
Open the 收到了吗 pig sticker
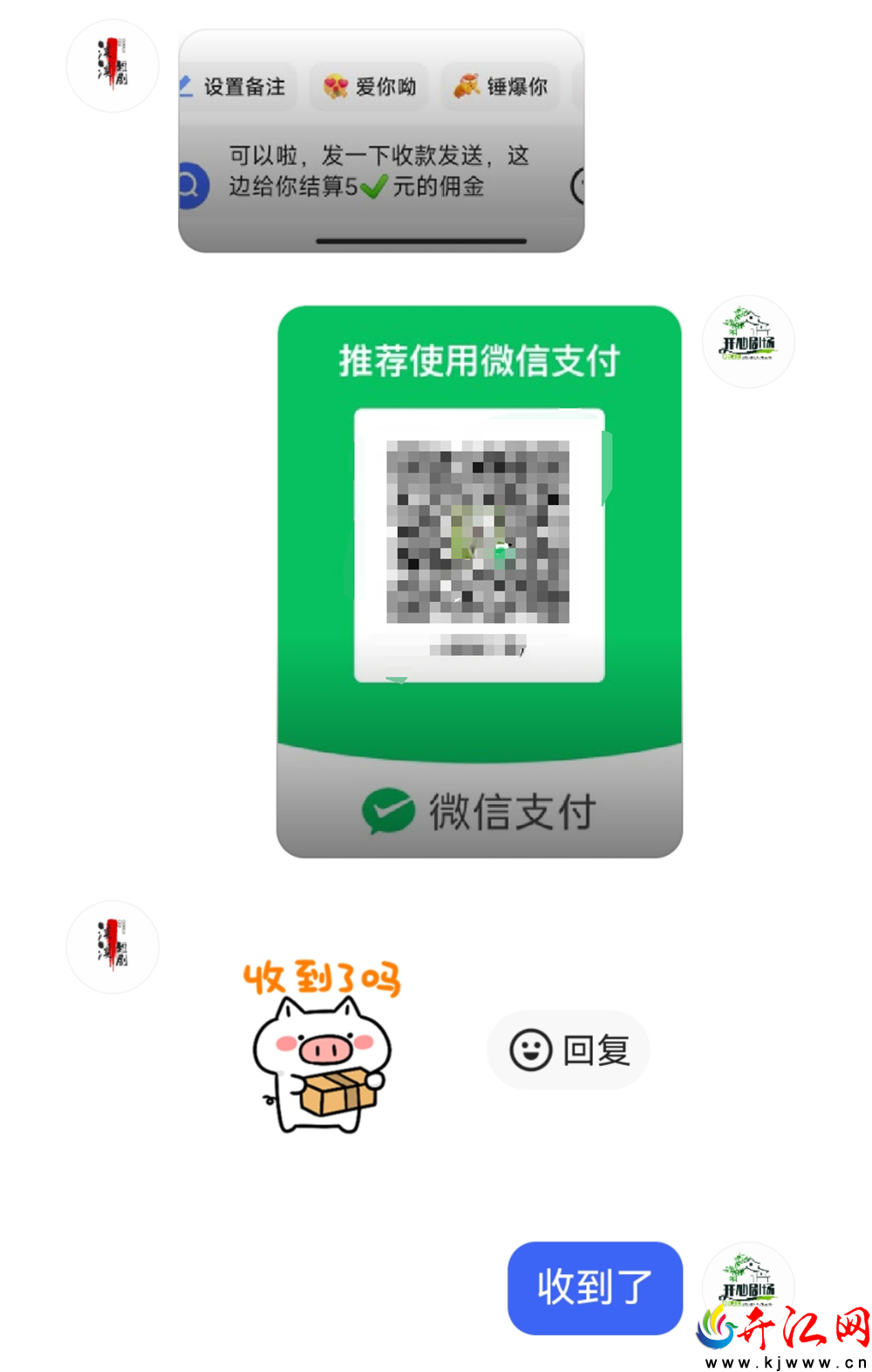point(322,1047)
